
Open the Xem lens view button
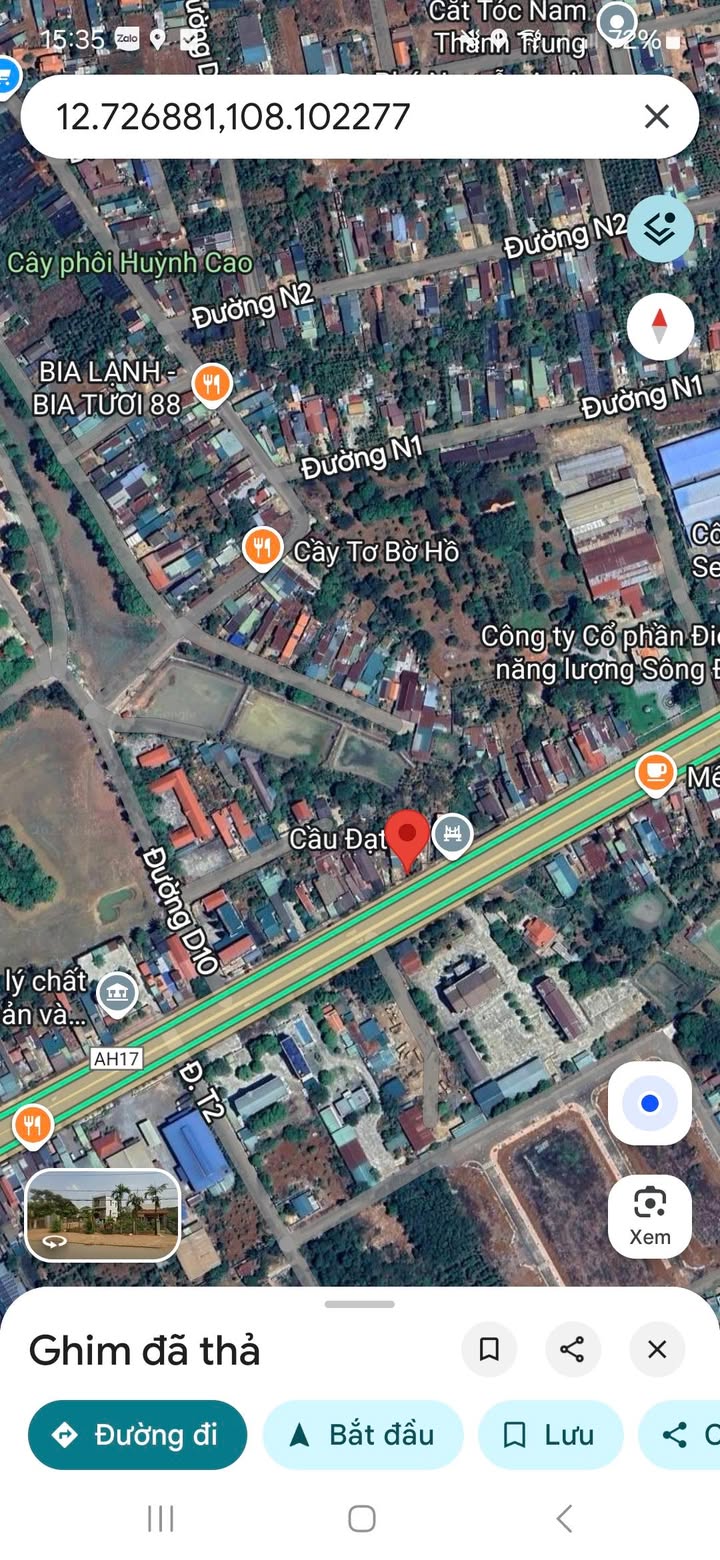(x=650, y=1216)
